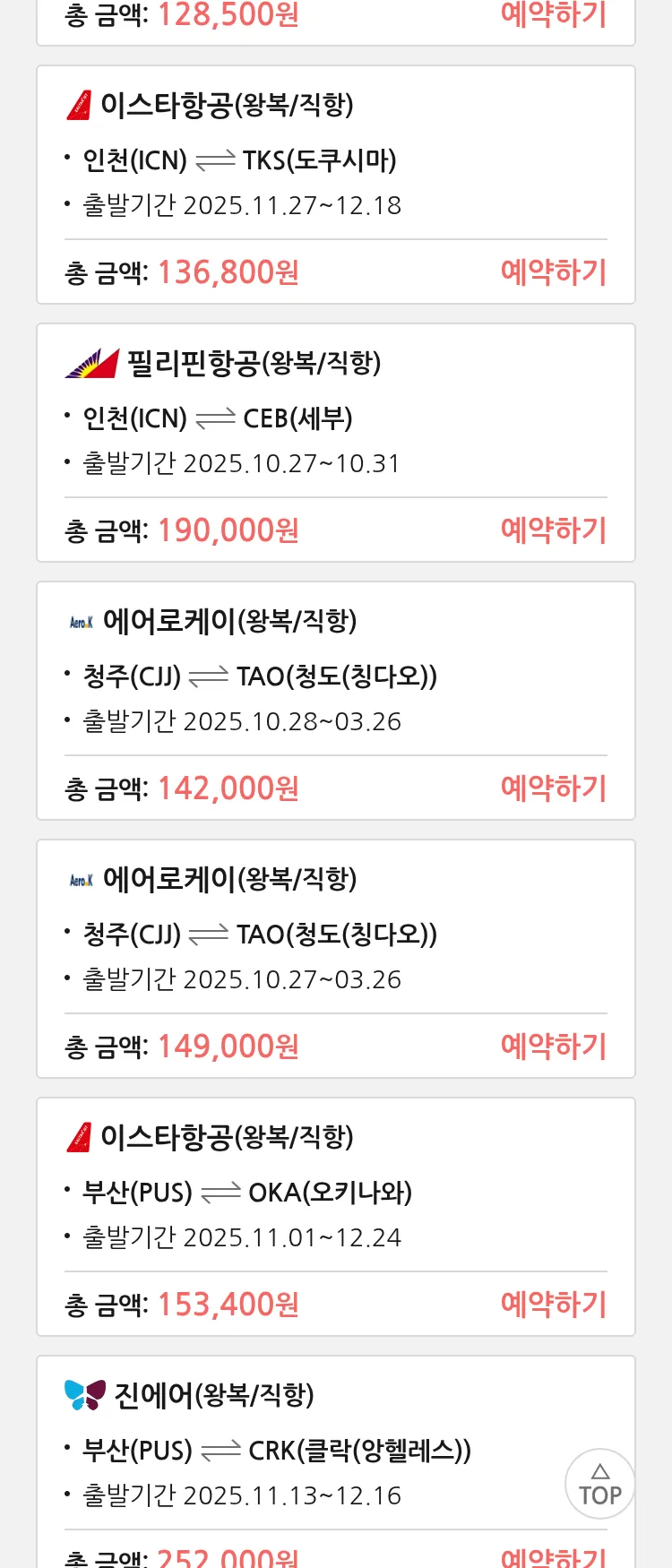Reserve the Jin Air Busan to Clark flight

coord(553,1557)
